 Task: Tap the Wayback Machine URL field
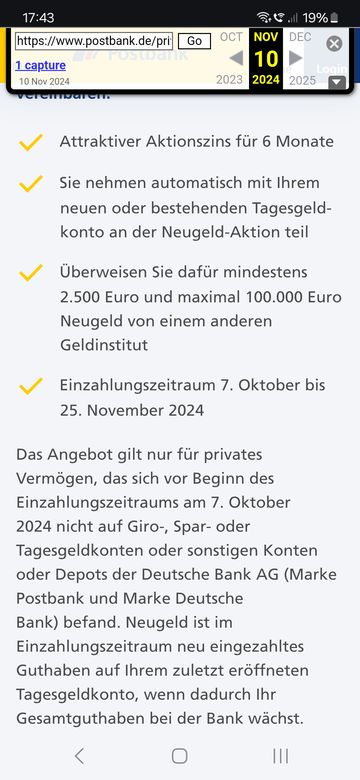click(x=94, y=41)
